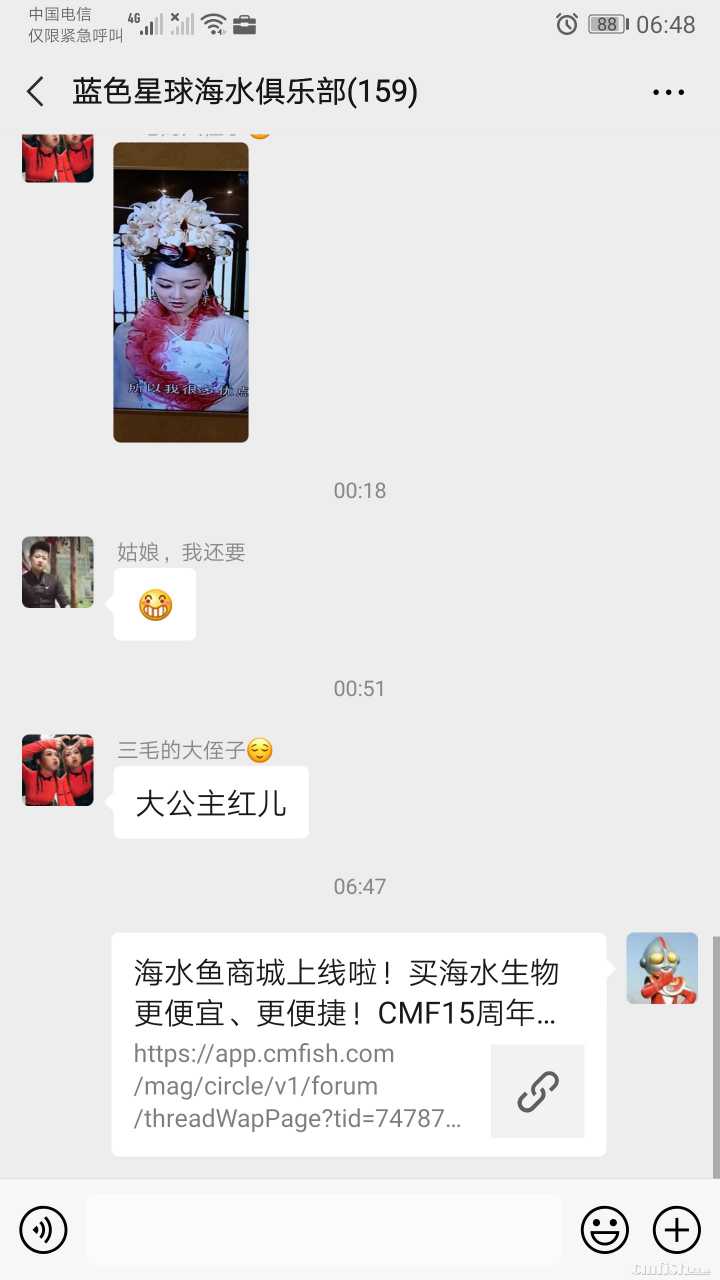Open my Ultraman avatar profile

662,968
